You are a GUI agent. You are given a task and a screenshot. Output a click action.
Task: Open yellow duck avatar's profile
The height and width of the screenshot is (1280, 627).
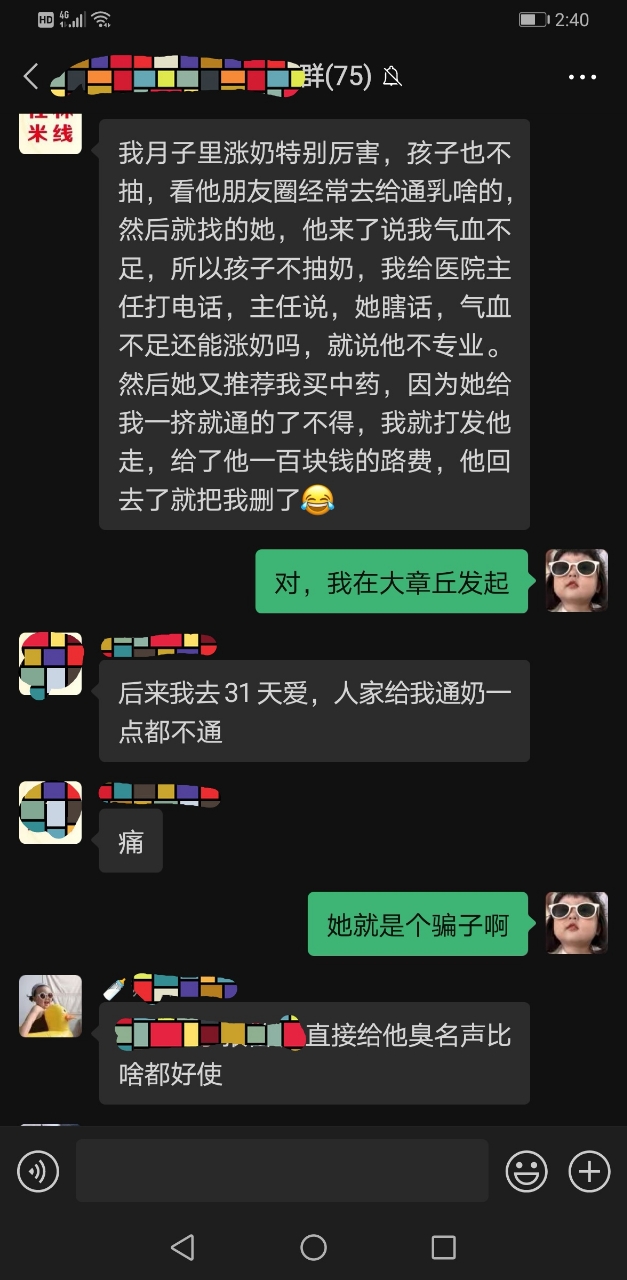[50, 1006]
